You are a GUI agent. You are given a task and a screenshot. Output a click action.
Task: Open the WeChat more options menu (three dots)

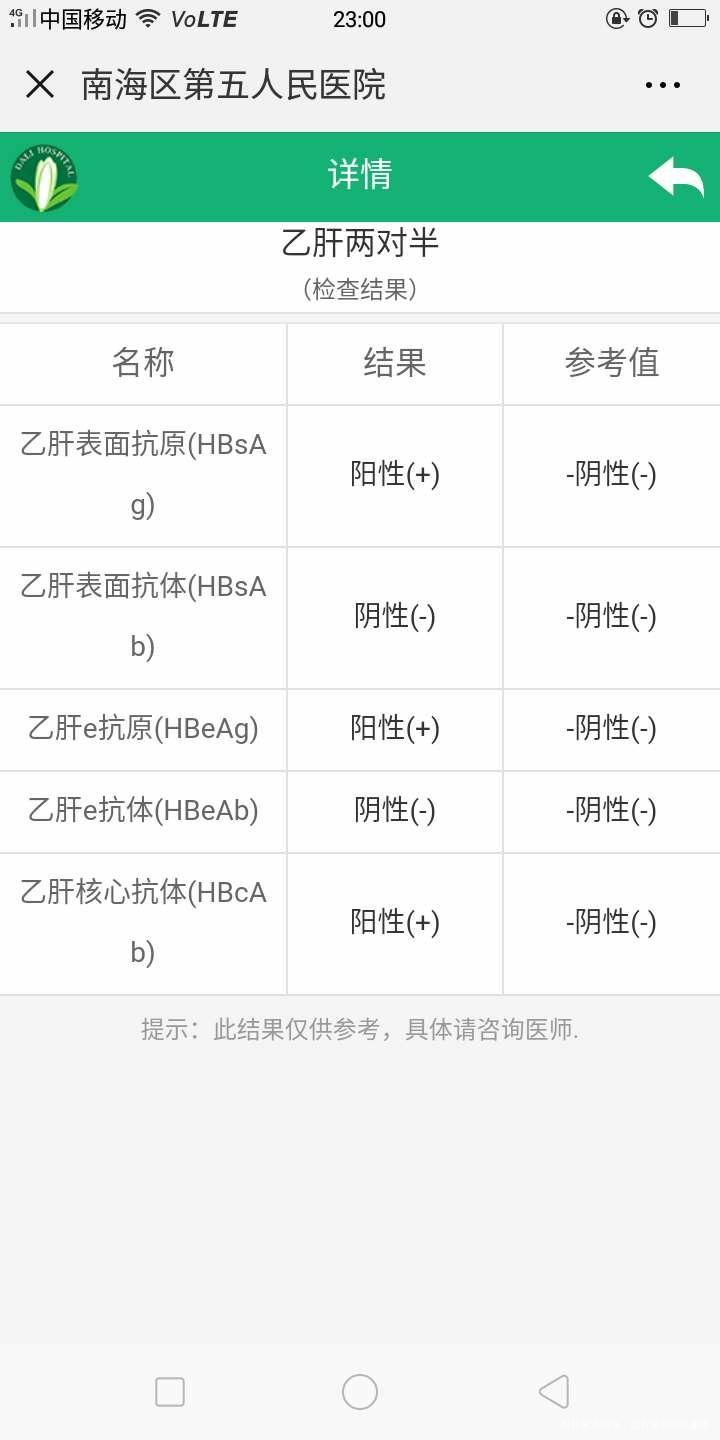coord(663,85)
